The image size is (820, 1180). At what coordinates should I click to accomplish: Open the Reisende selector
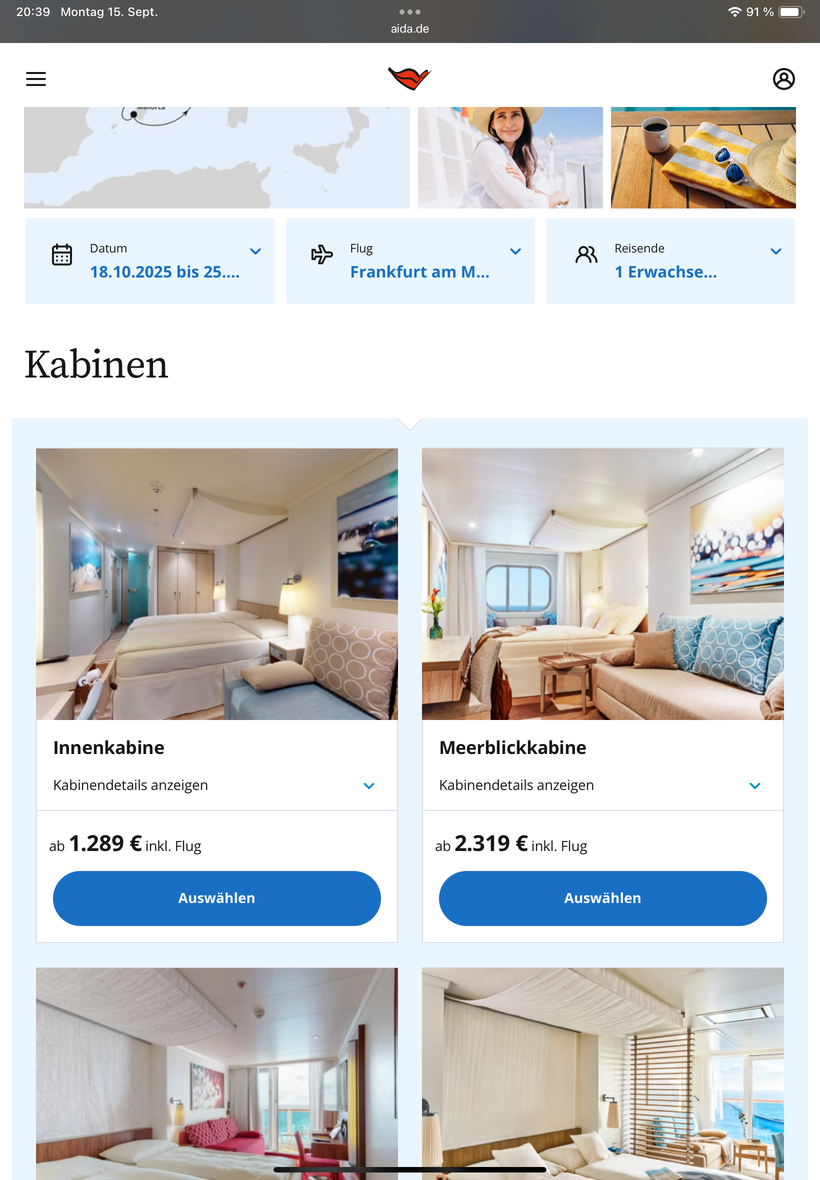point(670,261)
